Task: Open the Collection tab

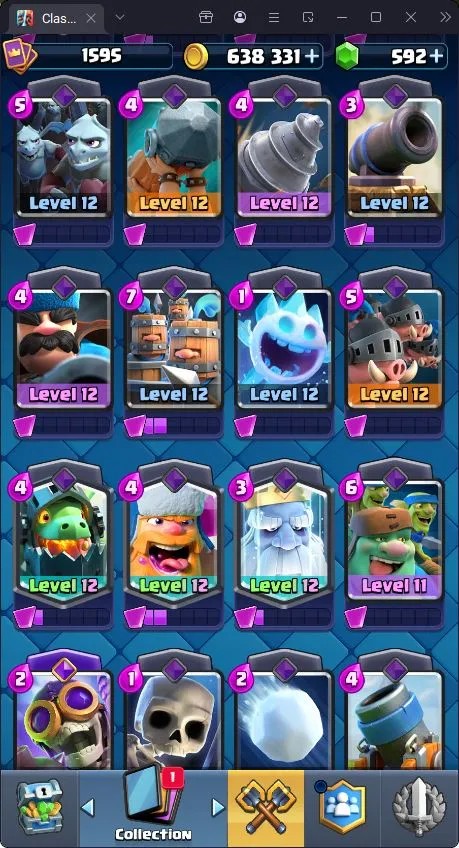Action: click(x=152, y=808)
